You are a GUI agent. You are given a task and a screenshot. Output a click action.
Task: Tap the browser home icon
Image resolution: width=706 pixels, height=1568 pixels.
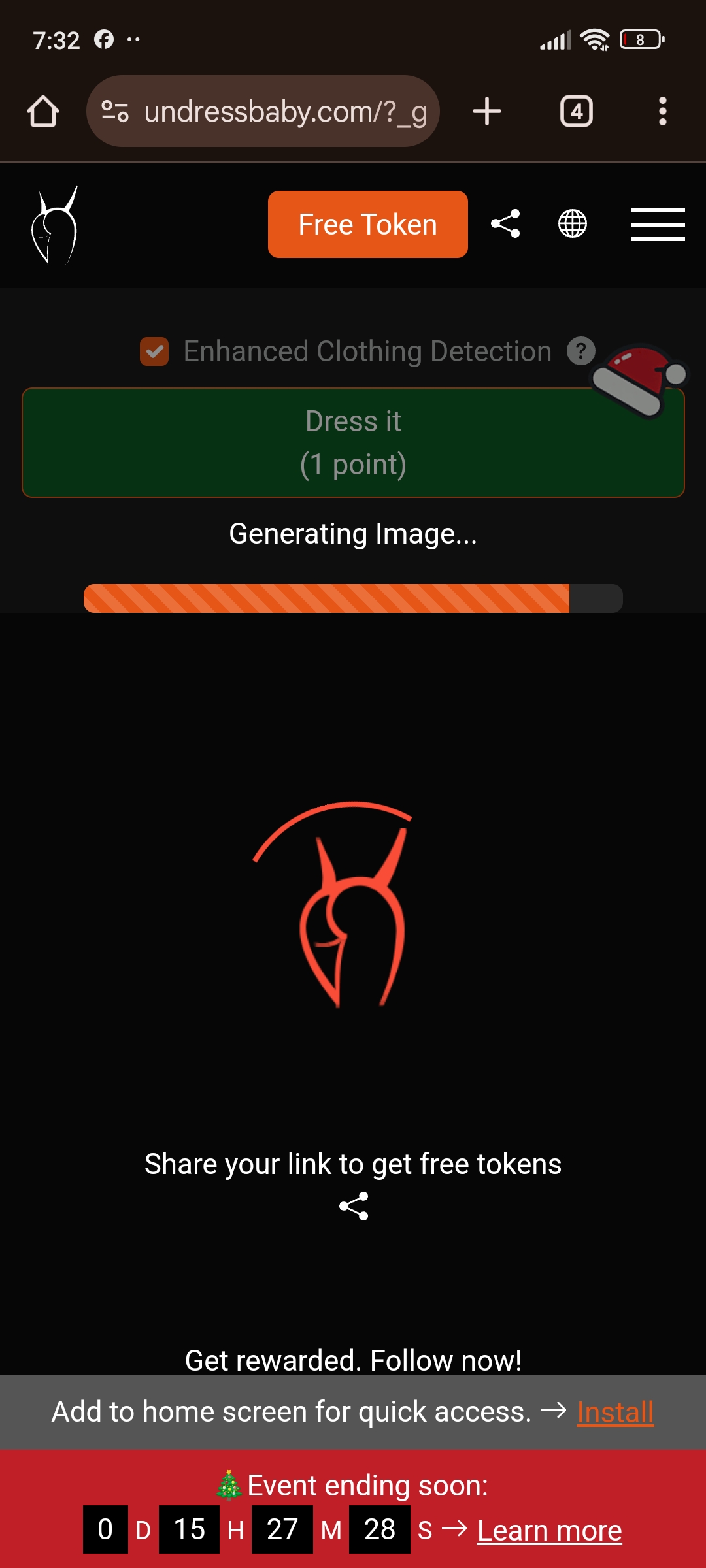[x=42, y=110]
